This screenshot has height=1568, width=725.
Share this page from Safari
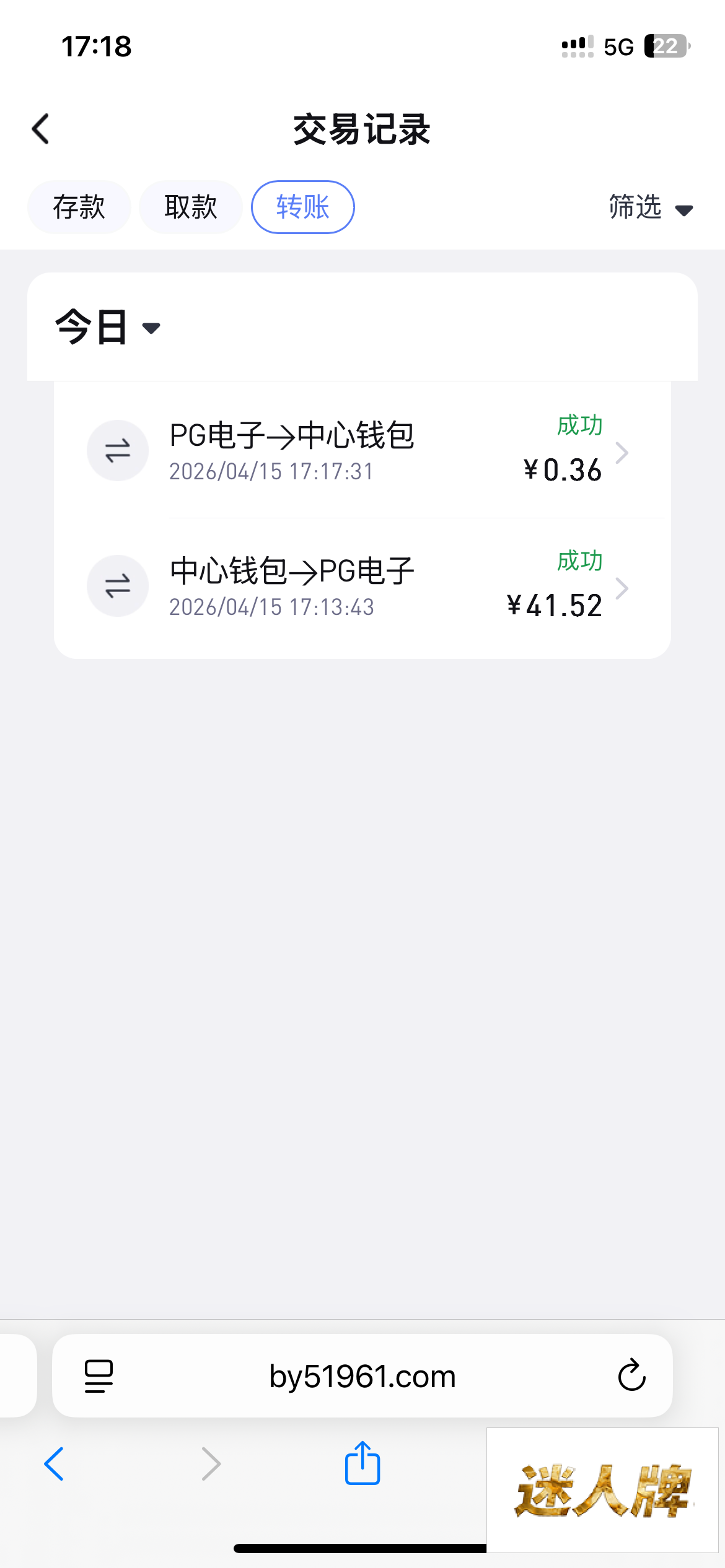[x=362, y=1463]
